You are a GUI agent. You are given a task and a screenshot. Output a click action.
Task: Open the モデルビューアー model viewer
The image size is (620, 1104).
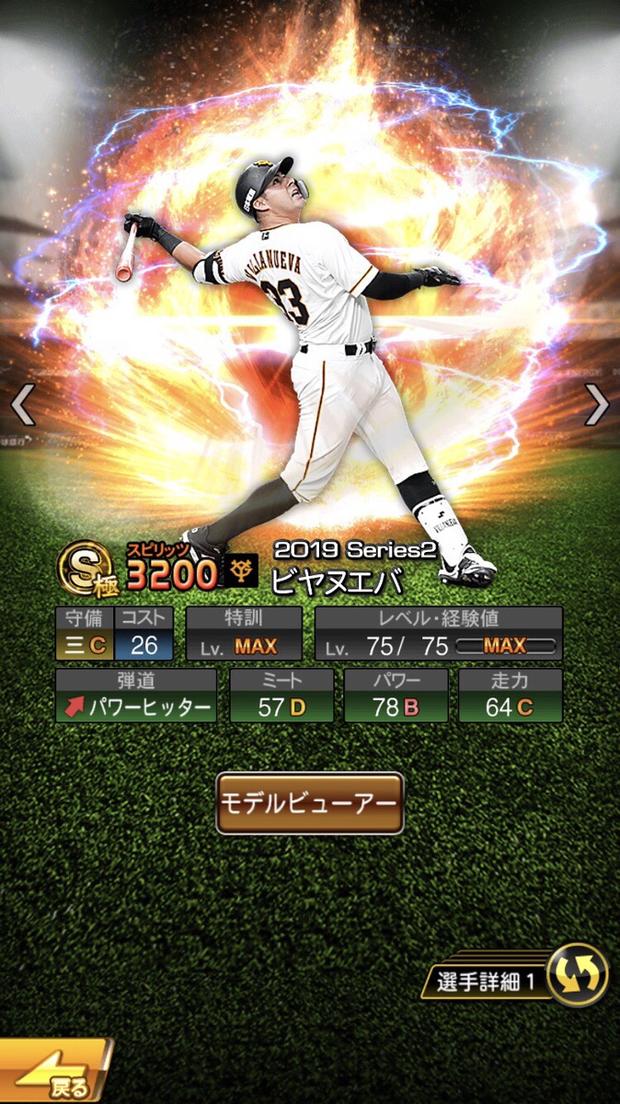pos(310,803)
